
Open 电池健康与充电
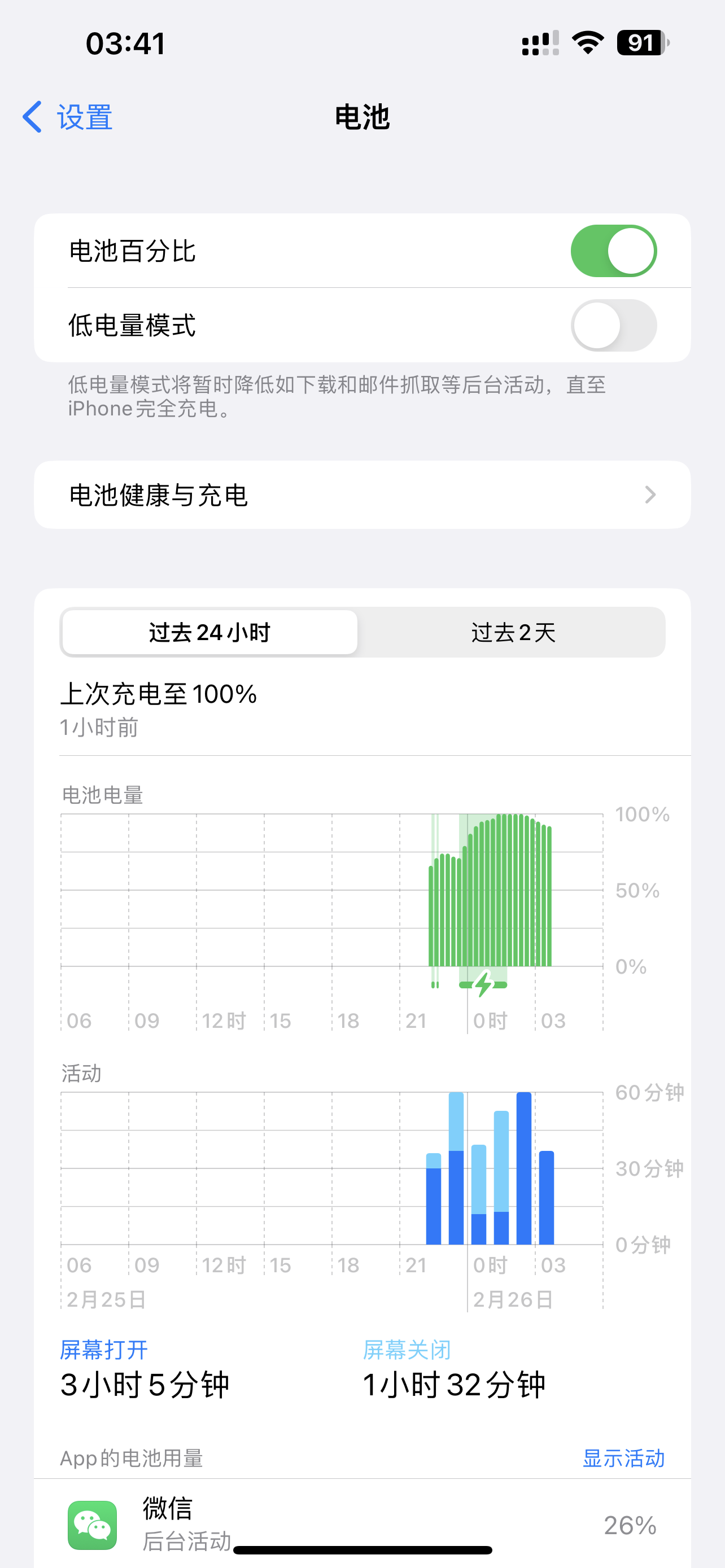[x=362, y=495]
